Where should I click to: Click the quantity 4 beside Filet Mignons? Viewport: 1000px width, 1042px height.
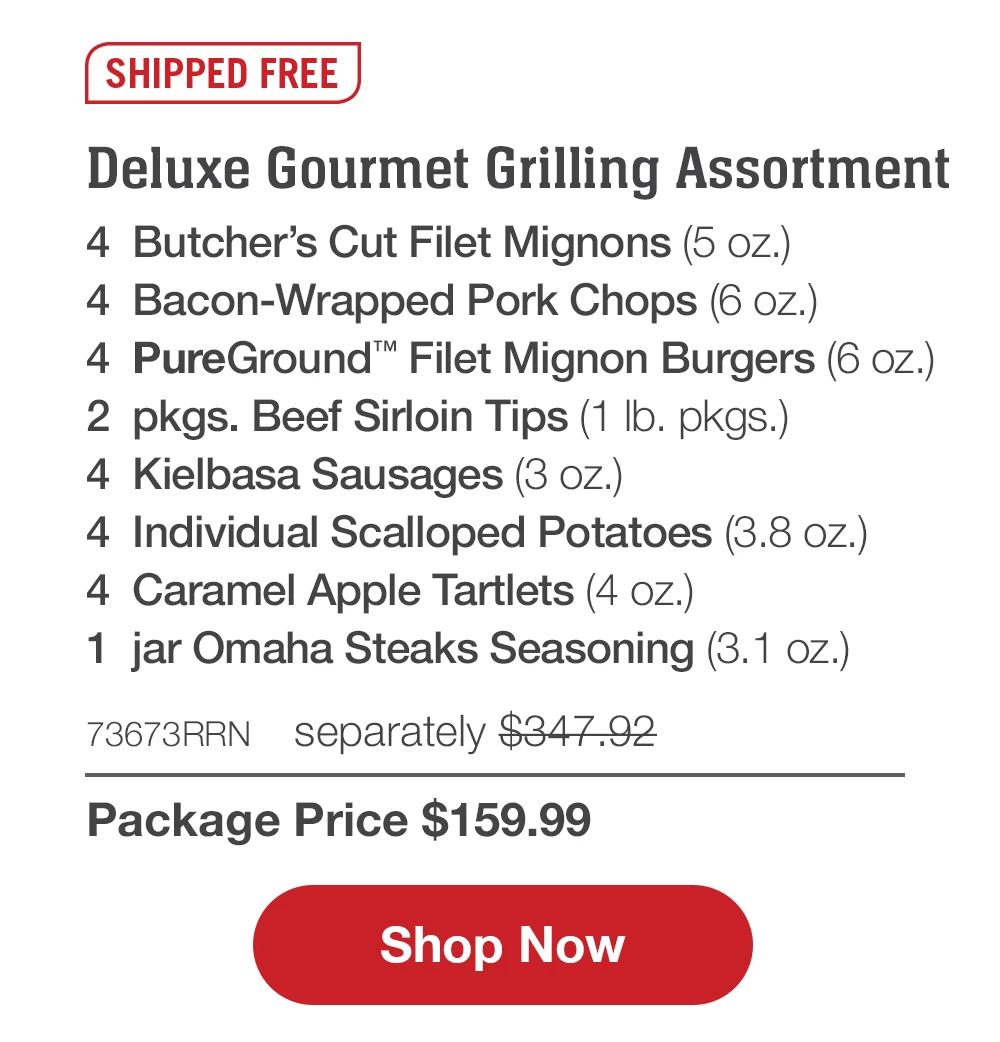[x=97, y=240]
